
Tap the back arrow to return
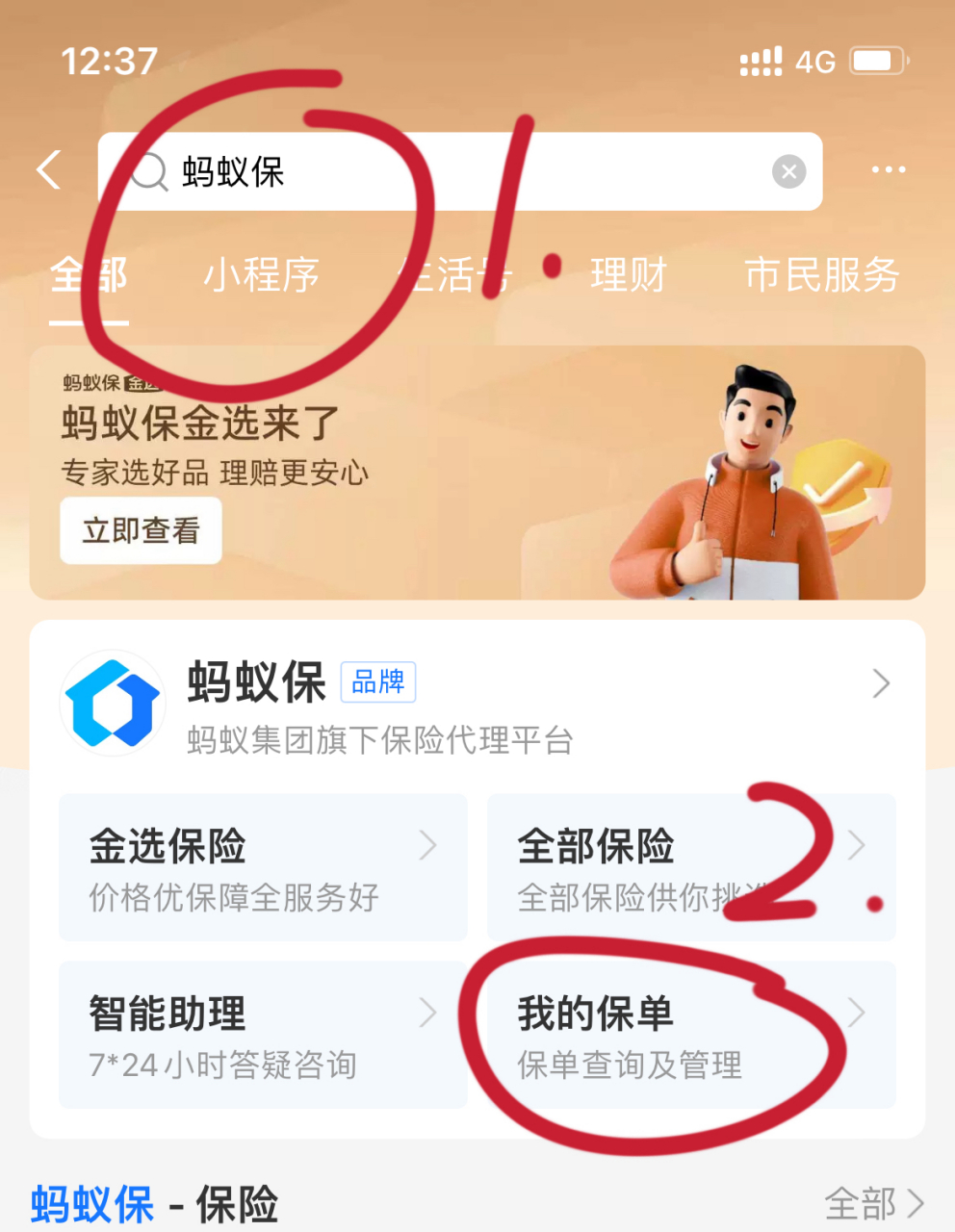(x=48, y=169)
